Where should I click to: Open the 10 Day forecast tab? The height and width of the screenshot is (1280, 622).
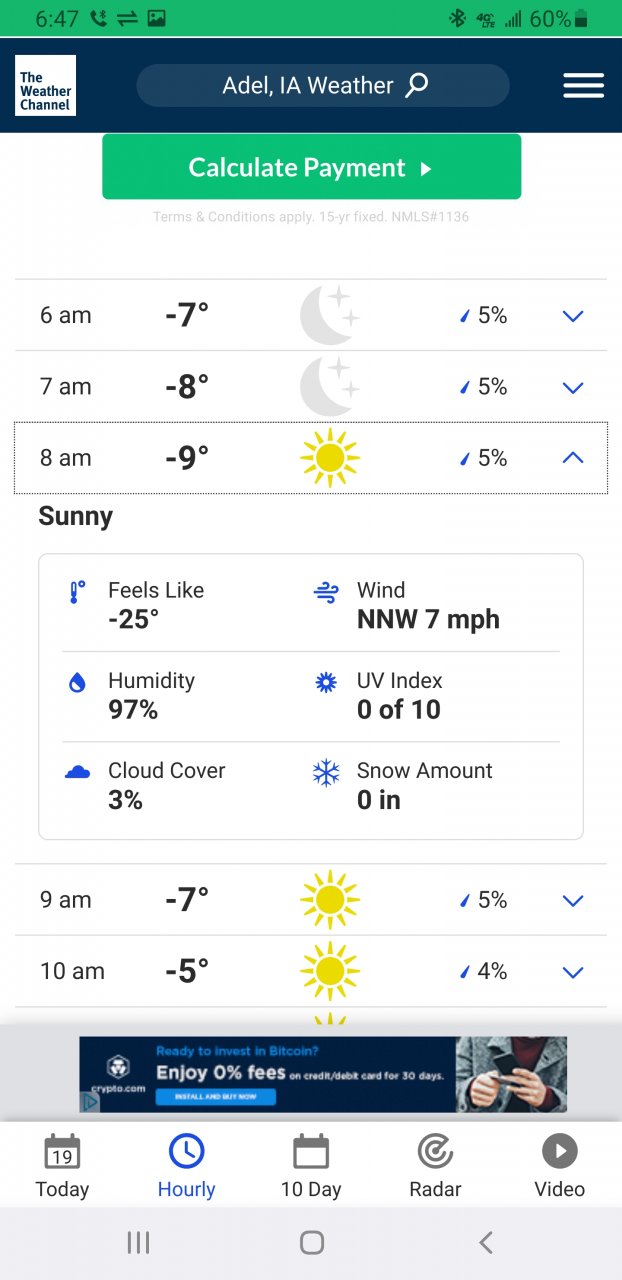(310, 1166)
